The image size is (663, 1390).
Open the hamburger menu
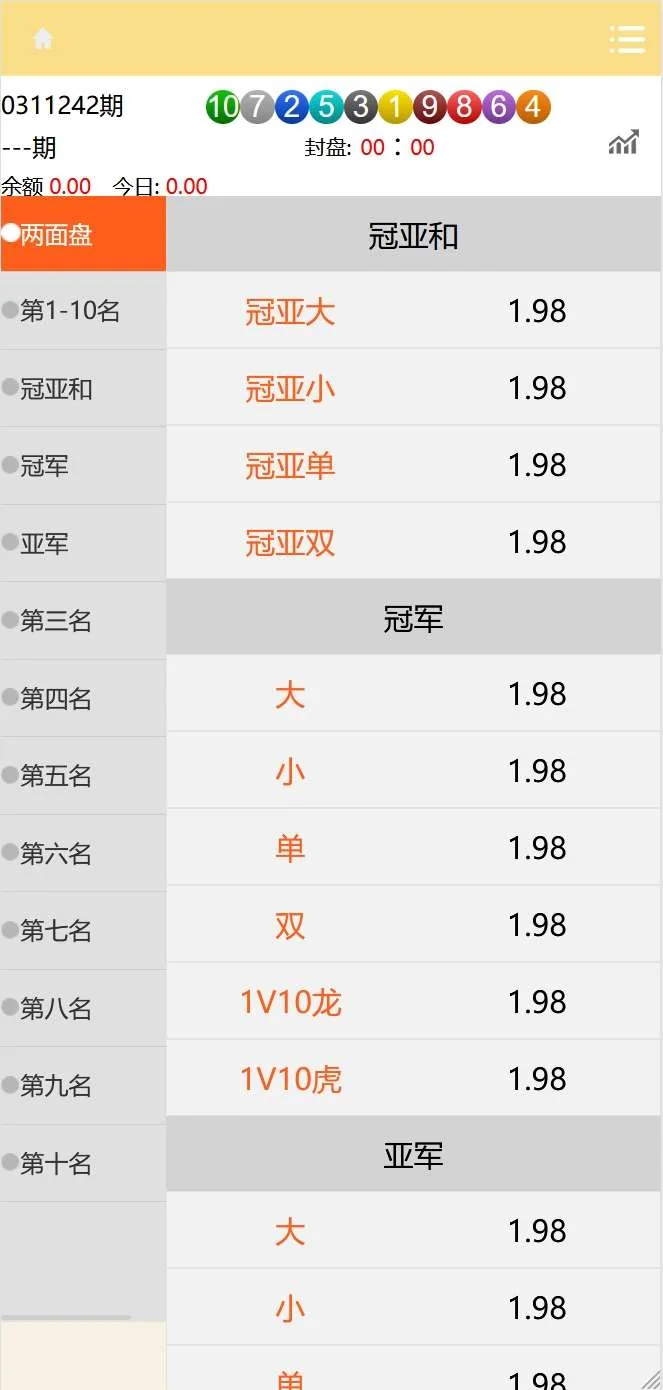tap(627, 39)
